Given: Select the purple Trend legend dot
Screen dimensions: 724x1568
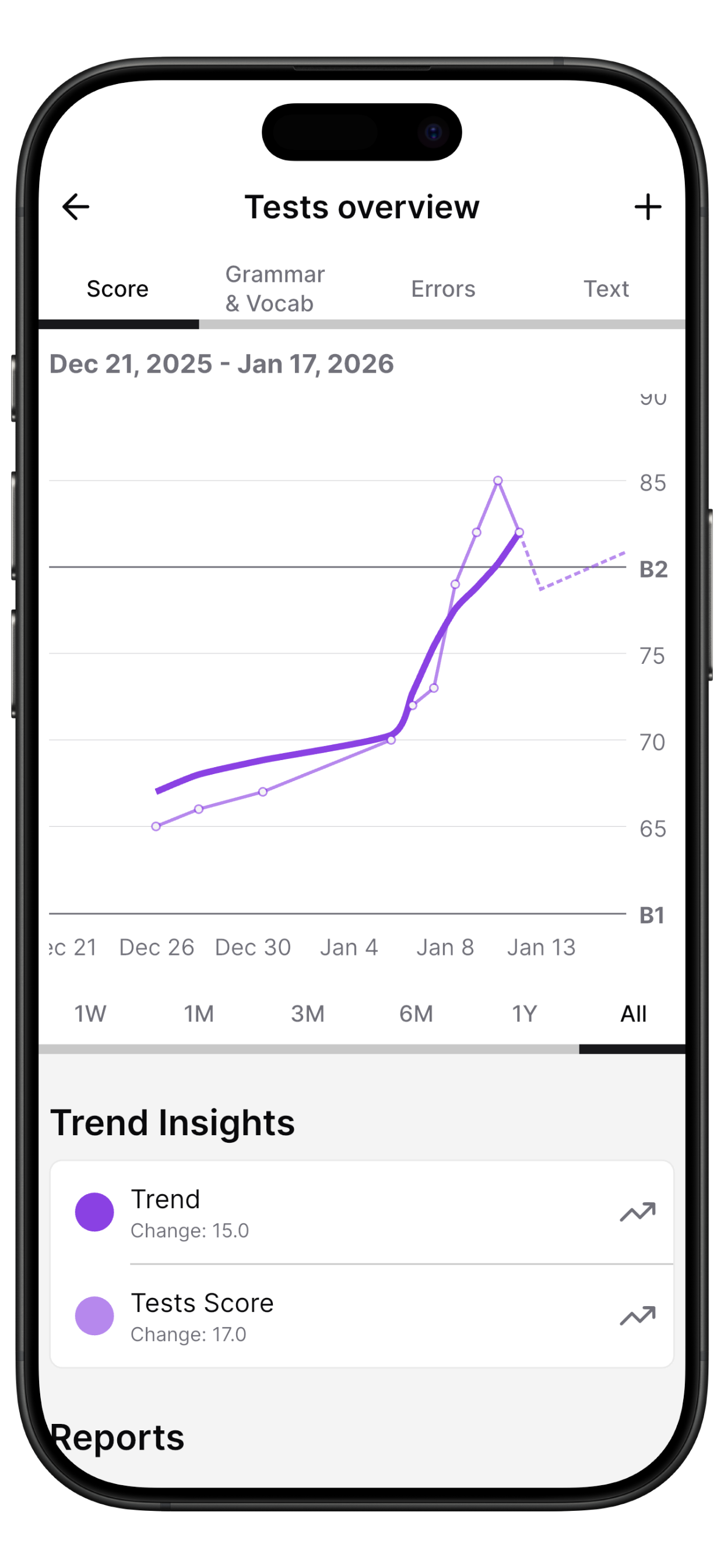Looking at the screenshot, I should pyautogui.click(x=94, y=1212).
